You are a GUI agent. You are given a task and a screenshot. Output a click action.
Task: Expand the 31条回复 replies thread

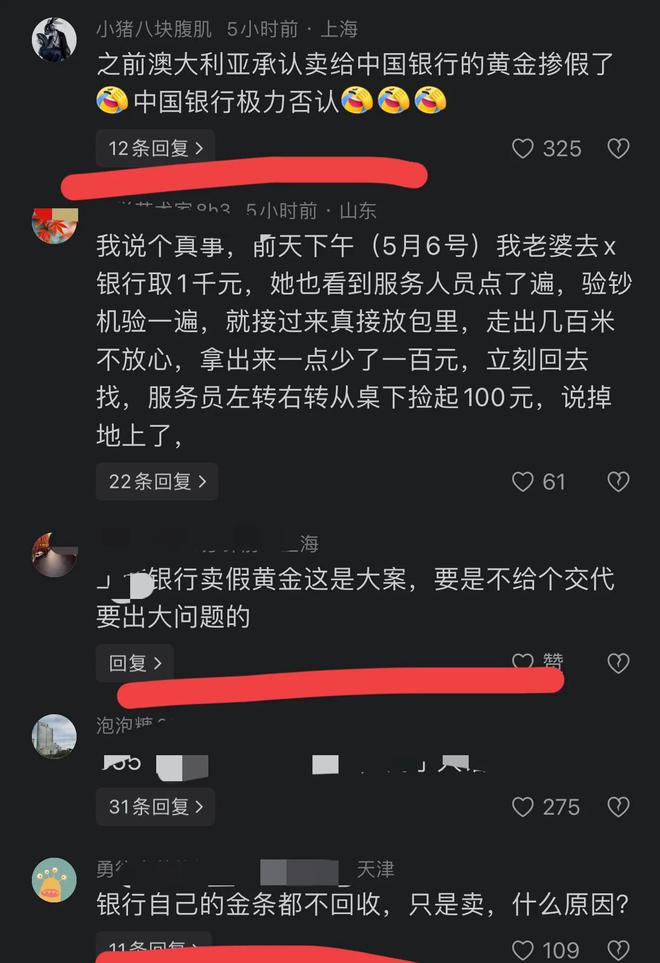(155, 806)
